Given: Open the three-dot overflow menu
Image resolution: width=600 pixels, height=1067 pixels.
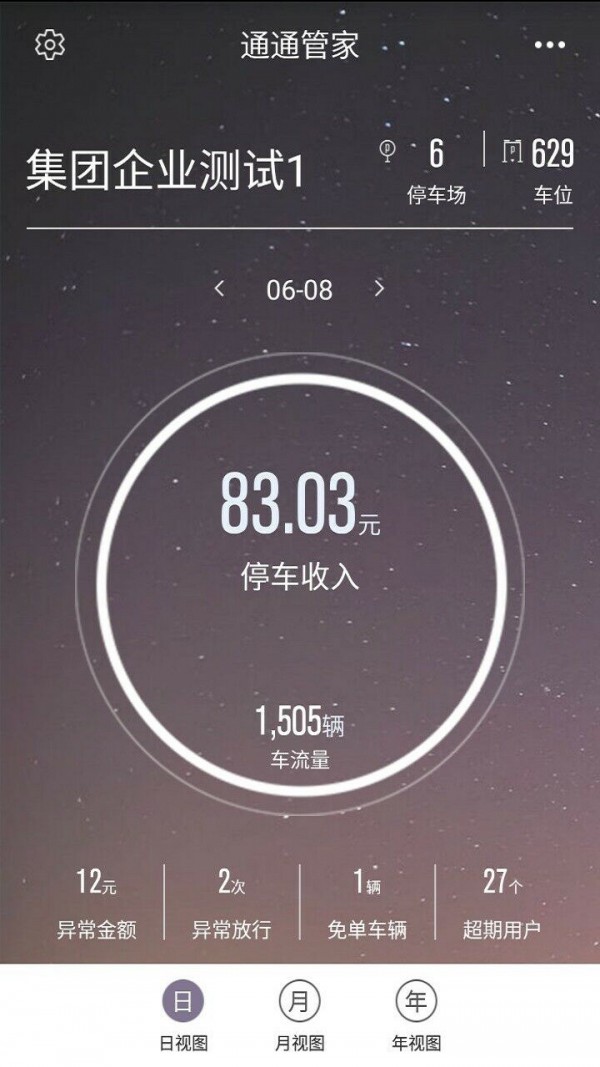Looking at the screenshot, I should [x=549, y=45].
